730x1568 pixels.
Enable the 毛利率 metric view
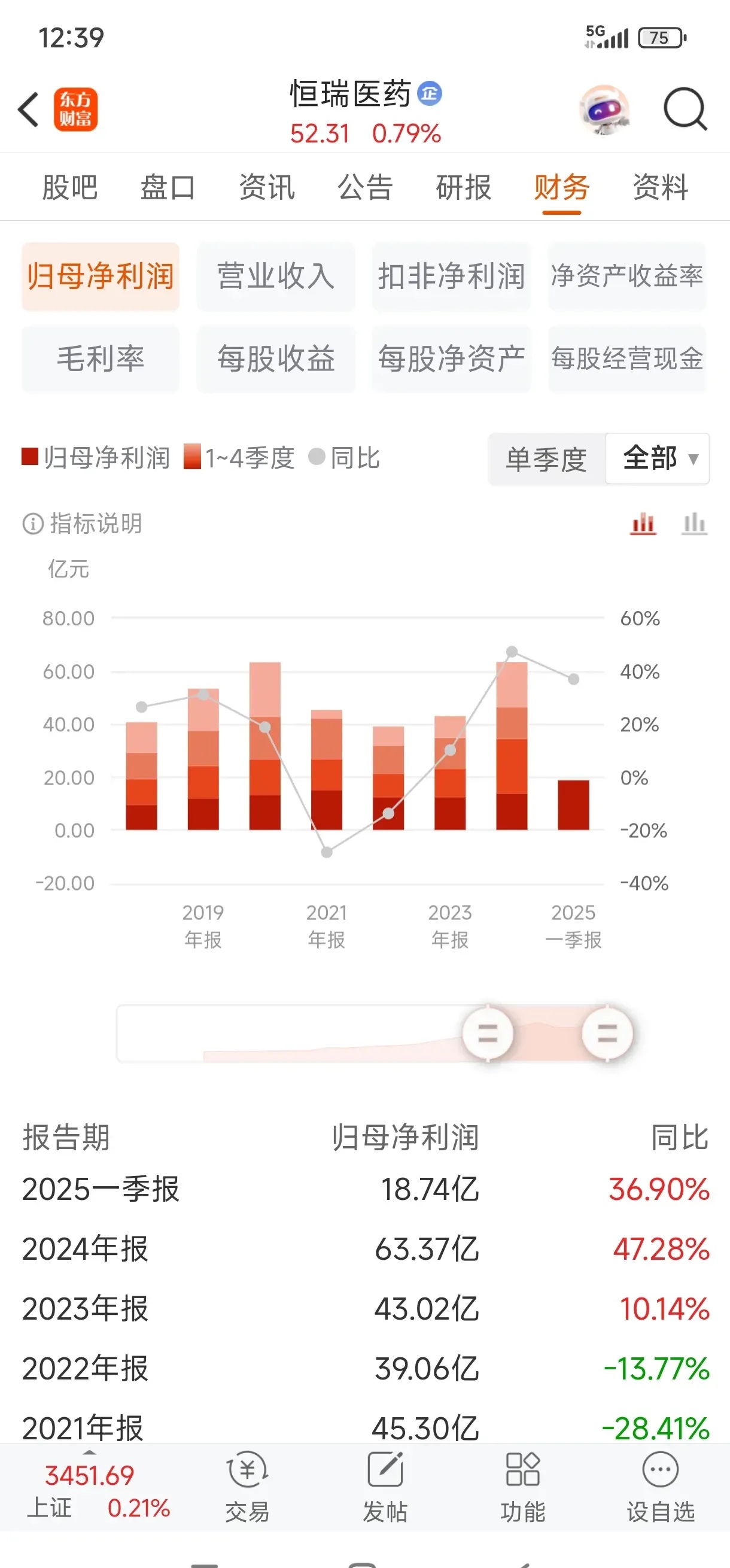click(101, 359)
